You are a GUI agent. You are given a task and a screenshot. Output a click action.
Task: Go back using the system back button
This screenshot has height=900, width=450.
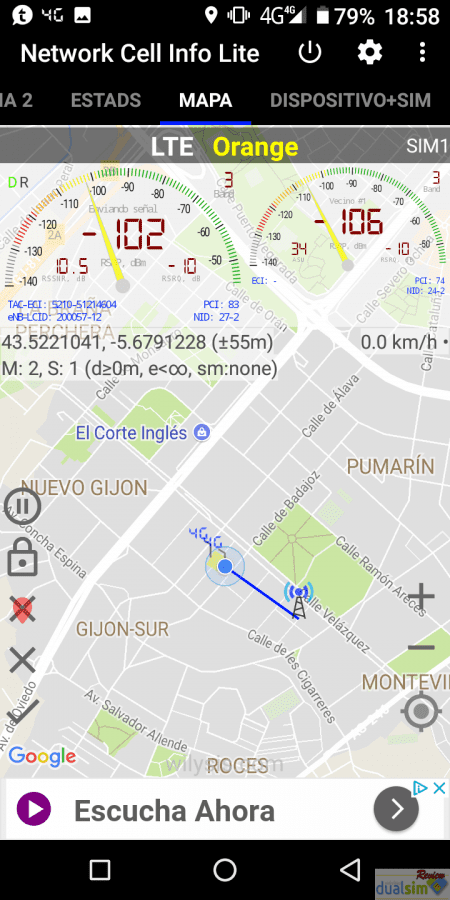click(x=350, y=870)
